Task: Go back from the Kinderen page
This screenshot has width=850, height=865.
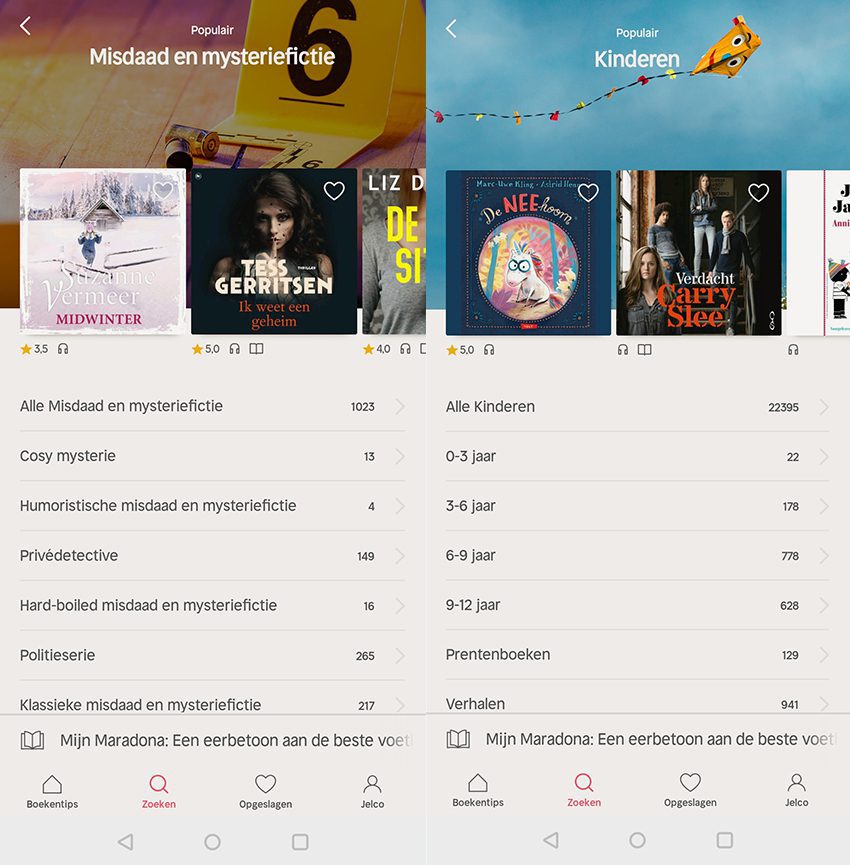Action: coord(451,29)
